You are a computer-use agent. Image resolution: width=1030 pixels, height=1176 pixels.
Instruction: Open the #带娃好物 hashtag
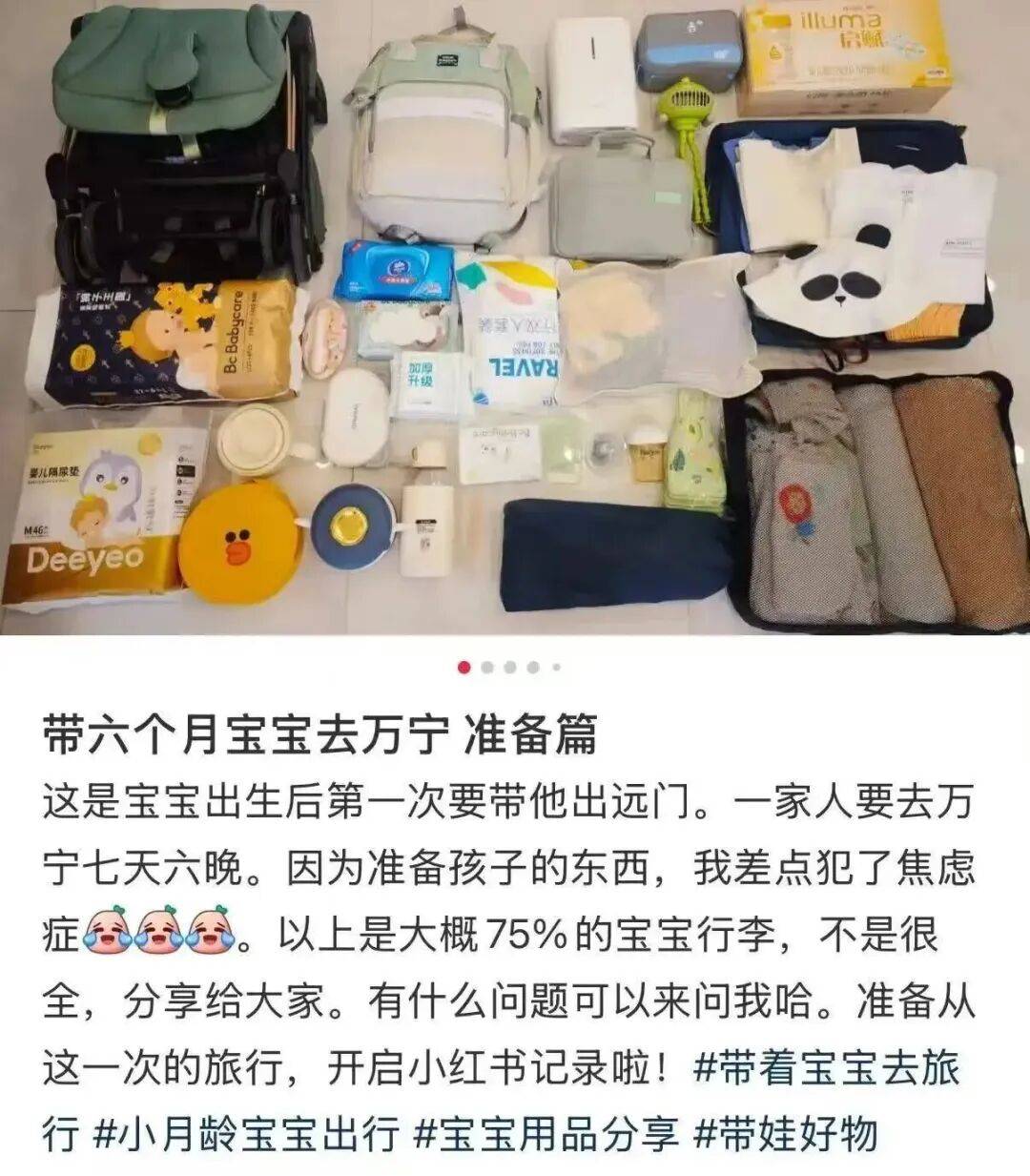click(784, 1135)
